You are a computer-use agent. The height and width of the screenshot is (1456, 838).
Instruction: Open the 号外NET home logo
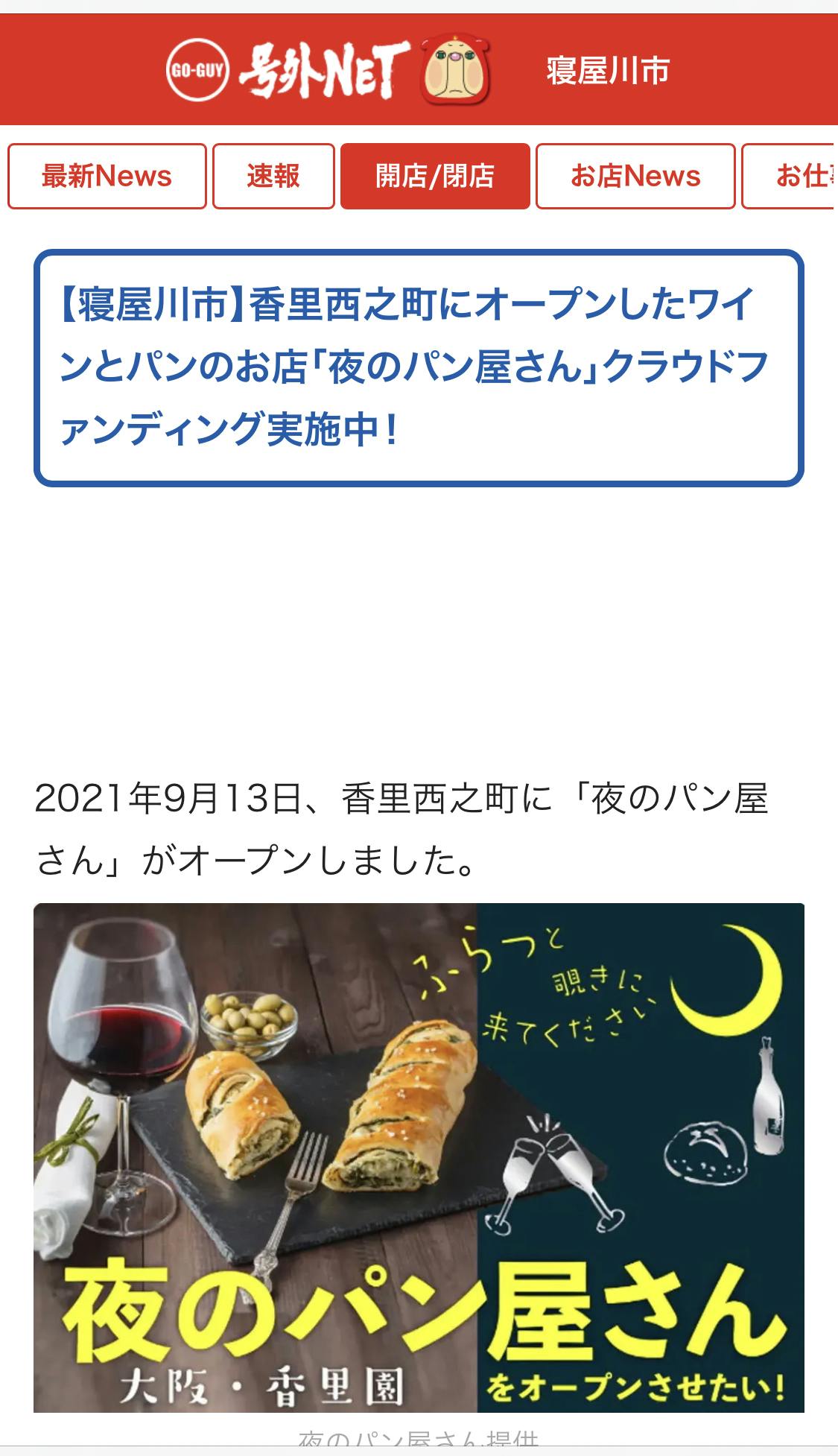(x=328, y=71)
